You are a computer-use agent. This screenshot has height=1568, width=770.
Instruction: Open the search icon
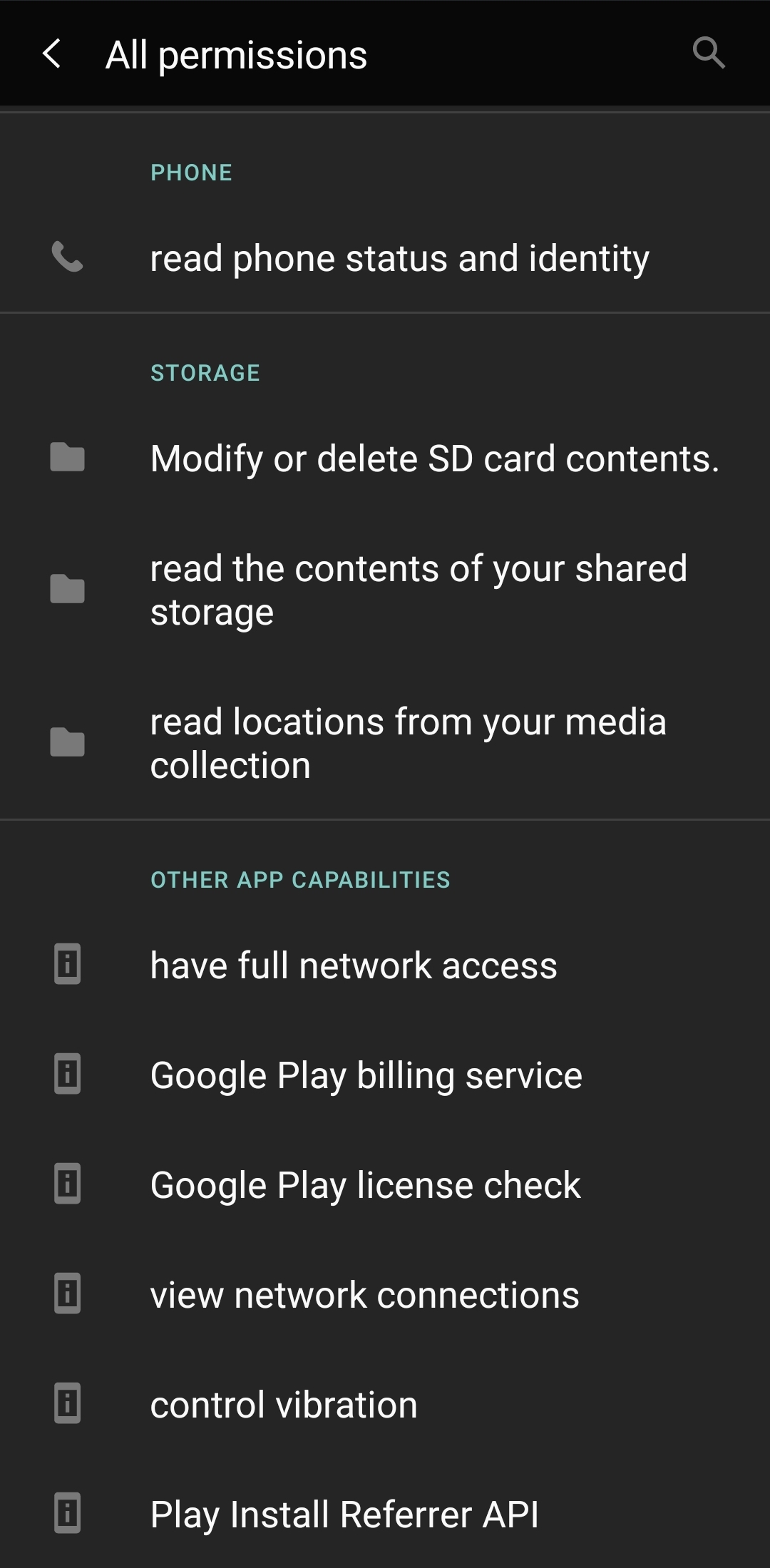point(709,53)
